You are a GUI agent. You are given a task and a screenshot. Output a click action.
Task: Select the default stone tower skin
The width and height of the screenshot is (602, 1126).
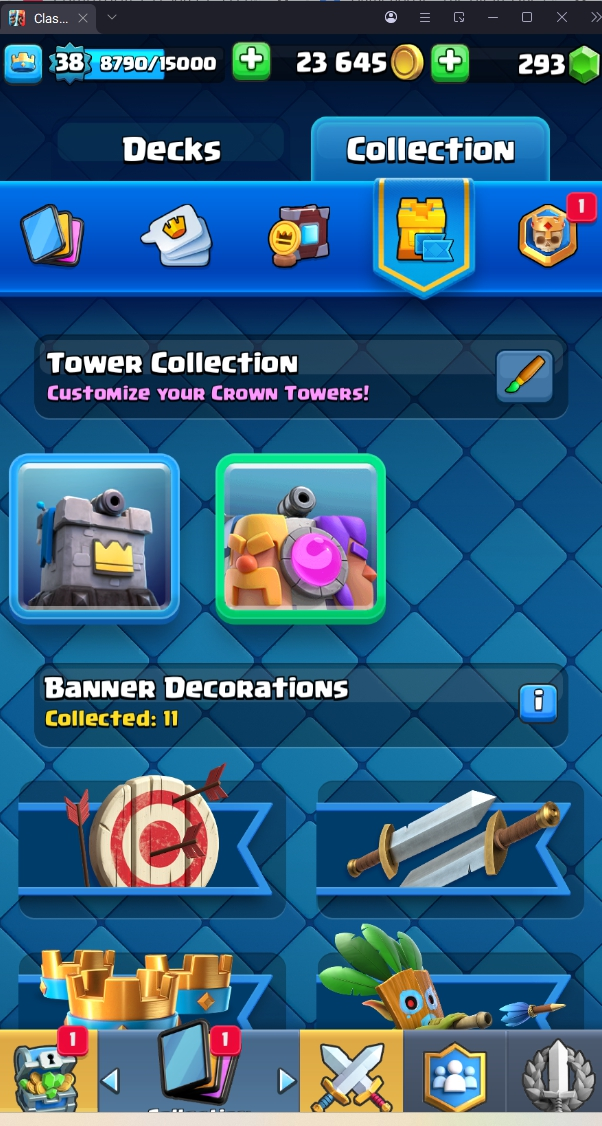pyautogui.click(x=95, y=537)
